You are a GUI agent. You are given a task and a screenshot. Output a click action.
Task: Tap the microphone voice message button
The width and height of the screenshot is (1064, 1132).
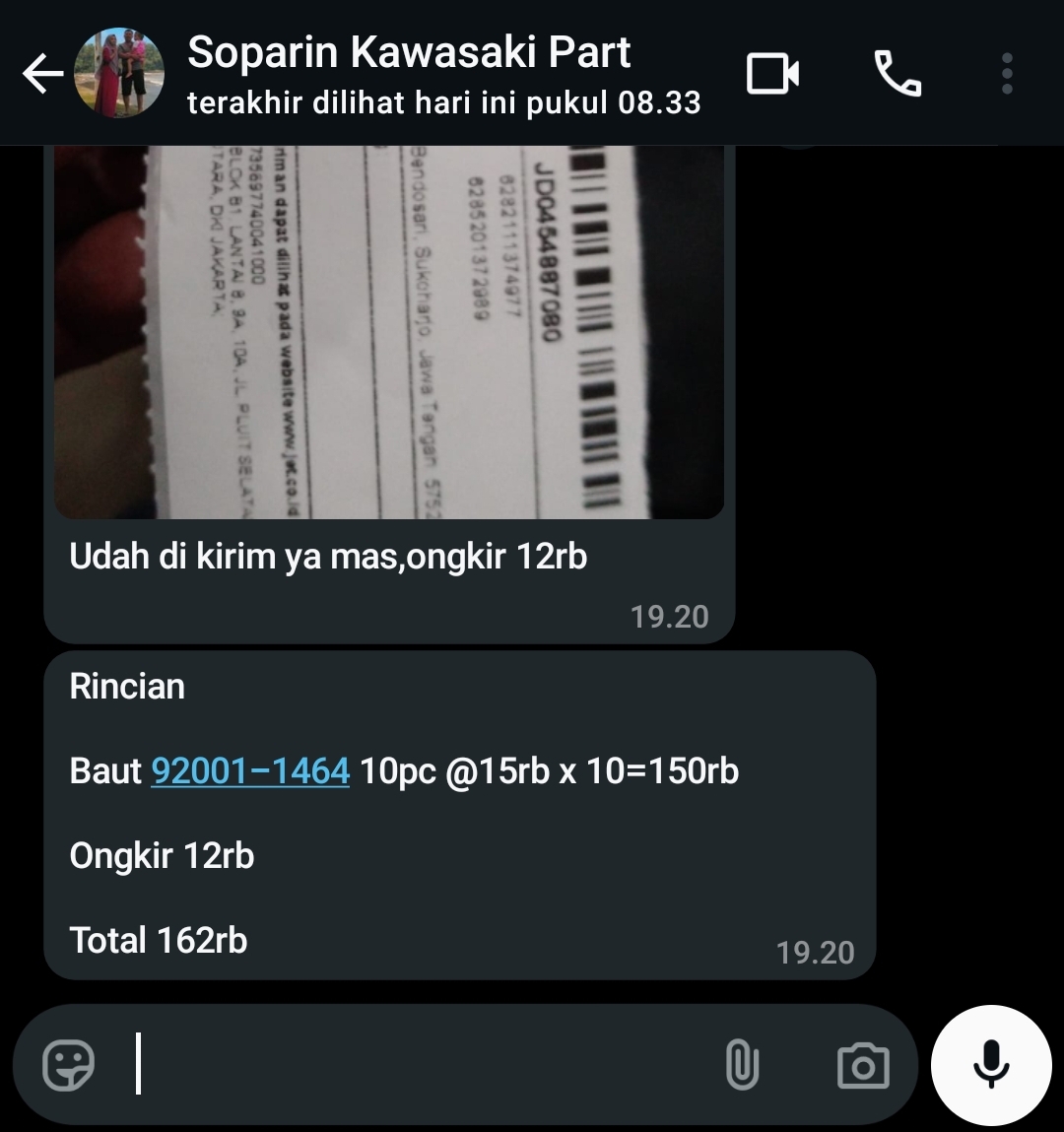point(991,1065)
